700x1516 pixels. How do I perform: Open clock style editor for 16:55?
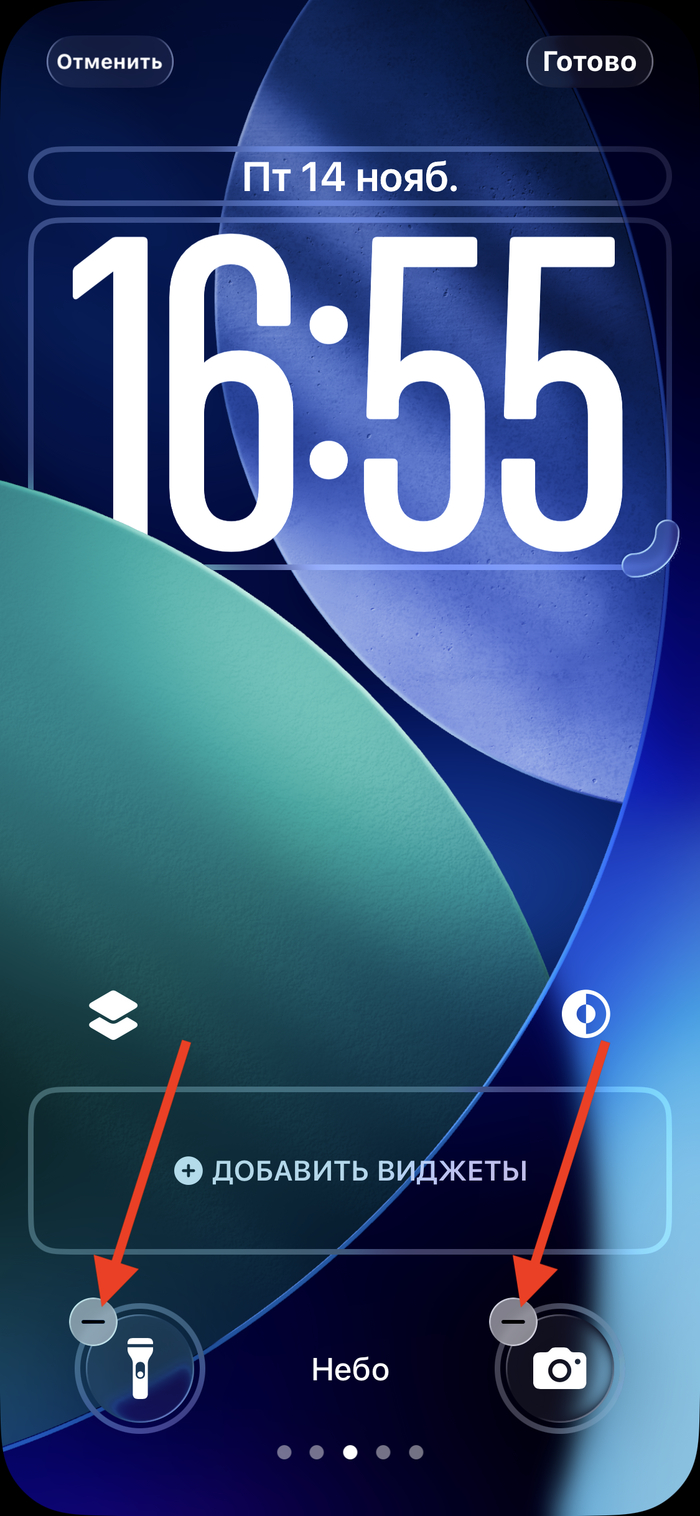[349, 390]
